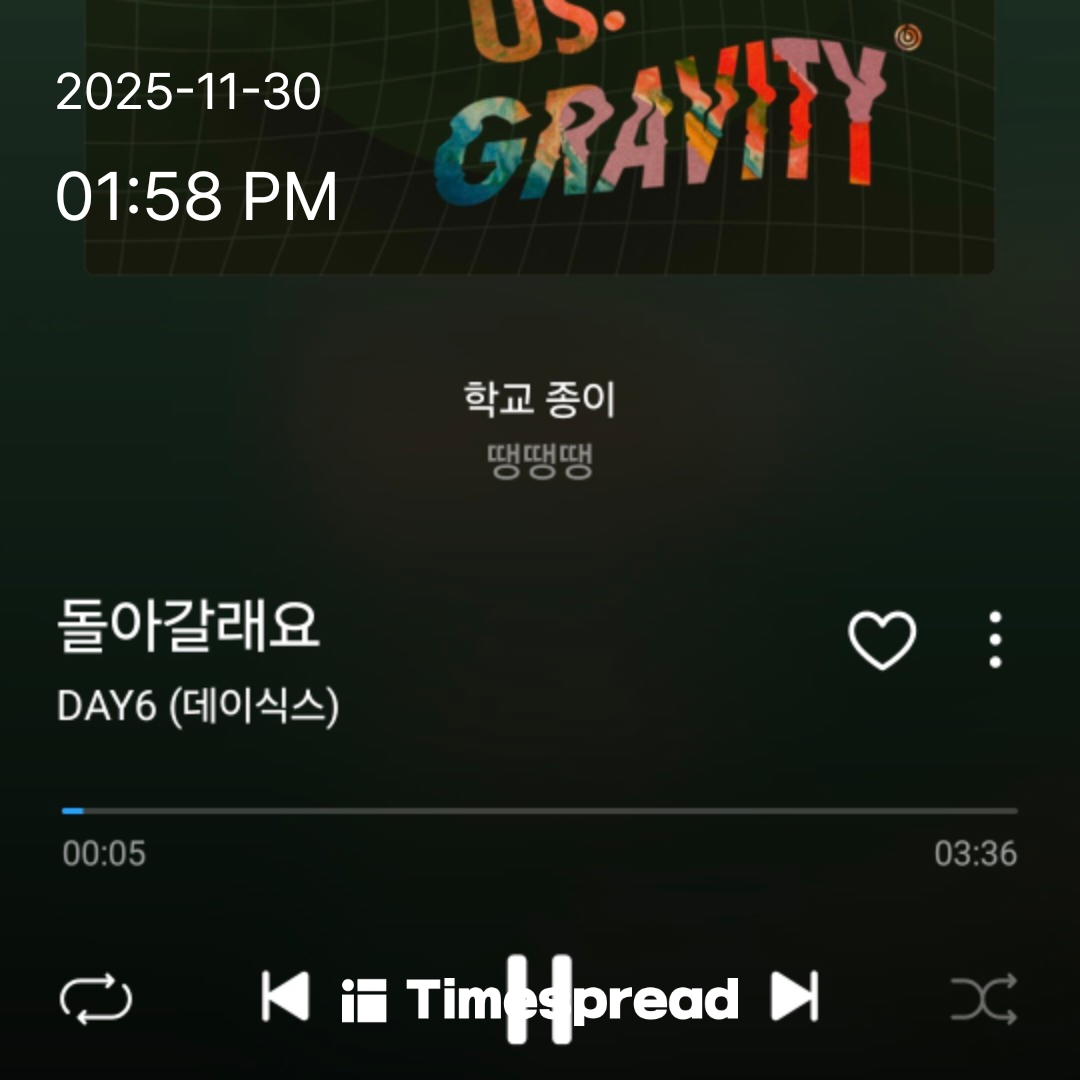
Task: Pause the current song
Action: [x=540, y=999]
